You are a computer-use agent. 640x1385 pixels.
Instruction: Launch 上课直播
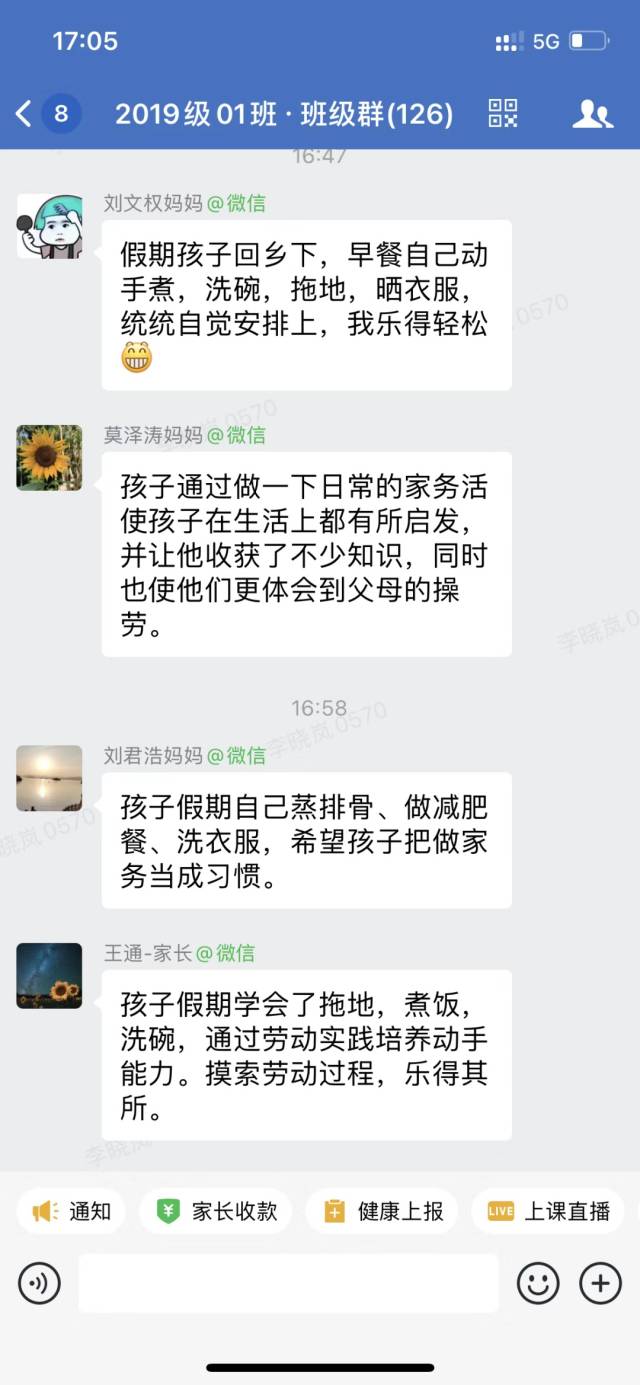pos(548,1211)
